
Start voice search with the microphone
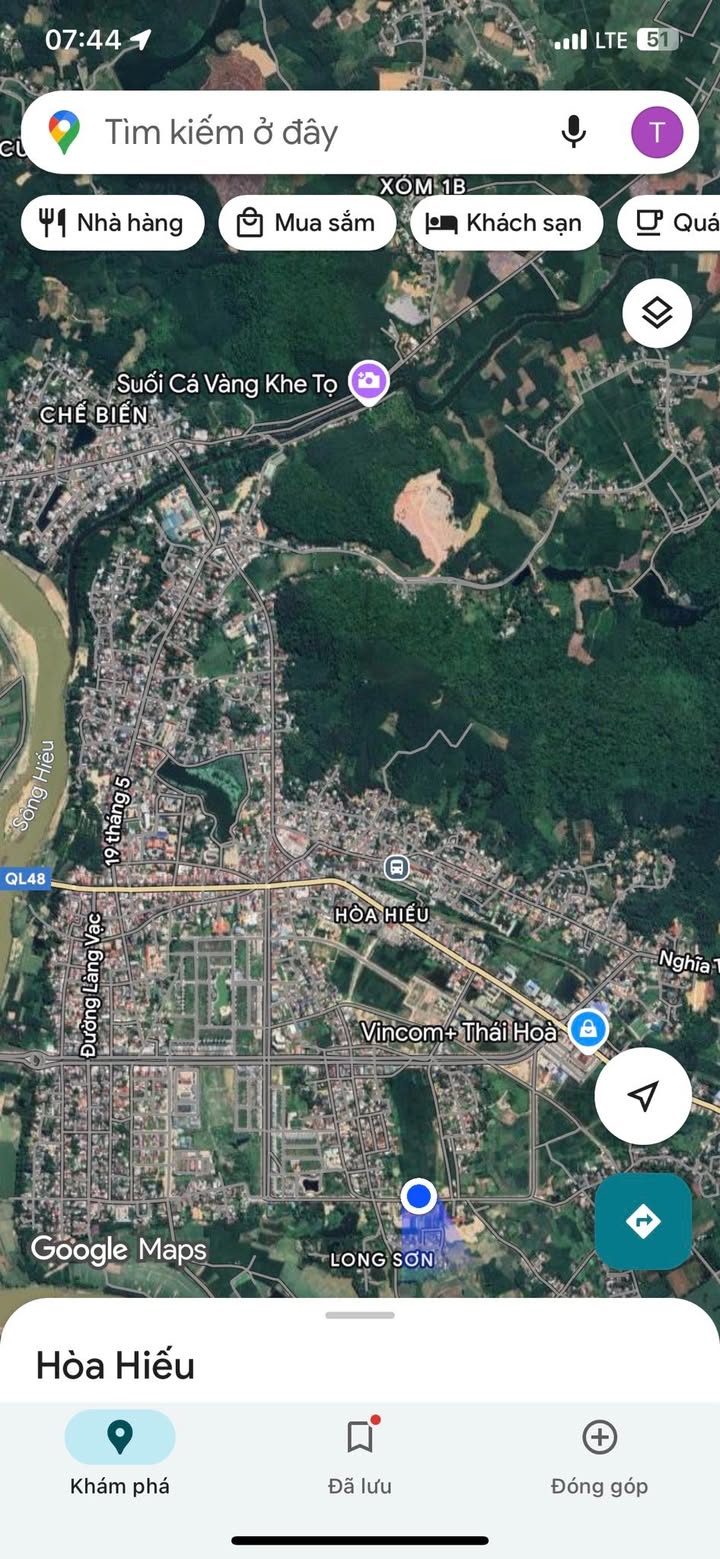click(573, 132)
